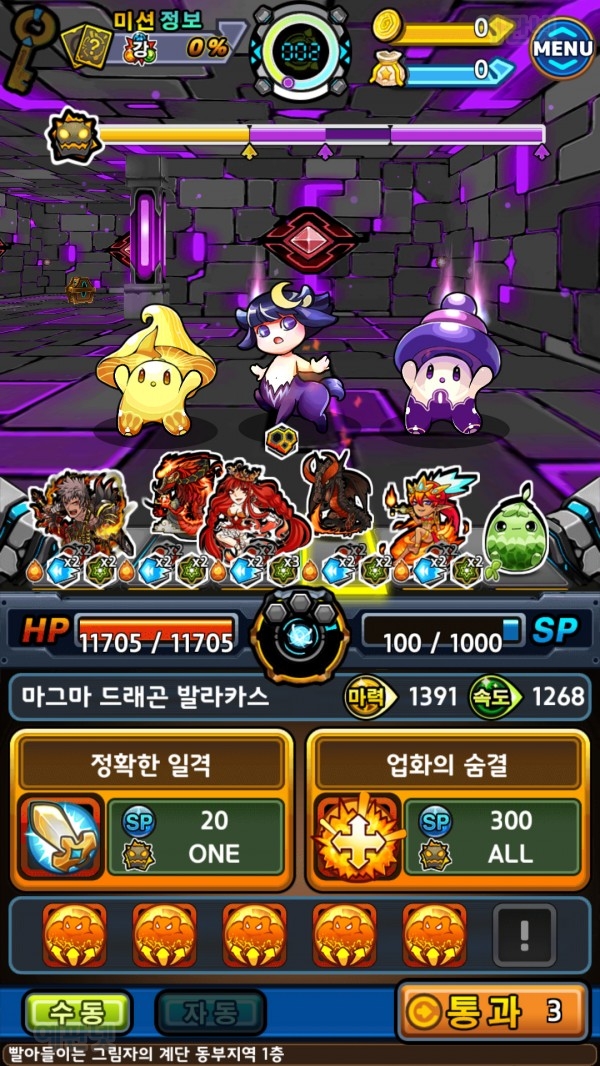The width and height of the screenshot is (600, 1066).
Task: Switch to 수동 manual mode
Action: point(77,1013)
